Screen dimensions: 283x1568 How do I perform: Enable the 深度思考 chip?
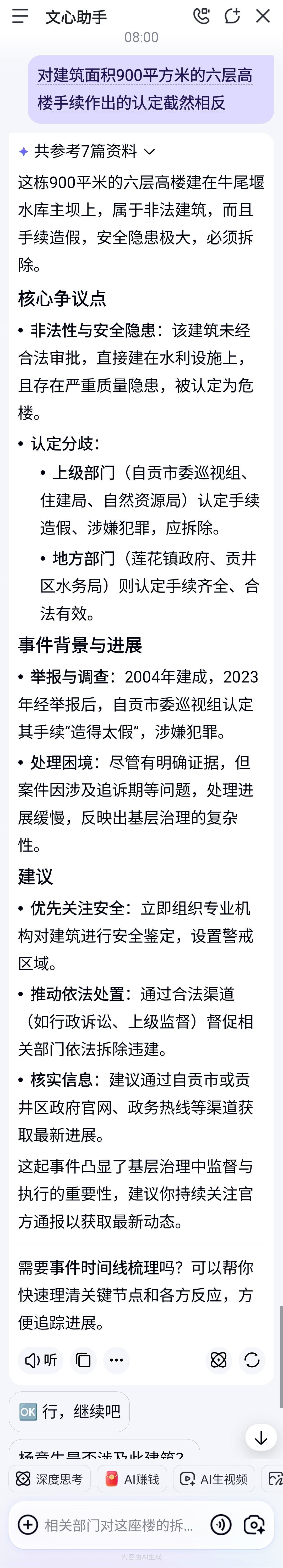click(50, 1479)
